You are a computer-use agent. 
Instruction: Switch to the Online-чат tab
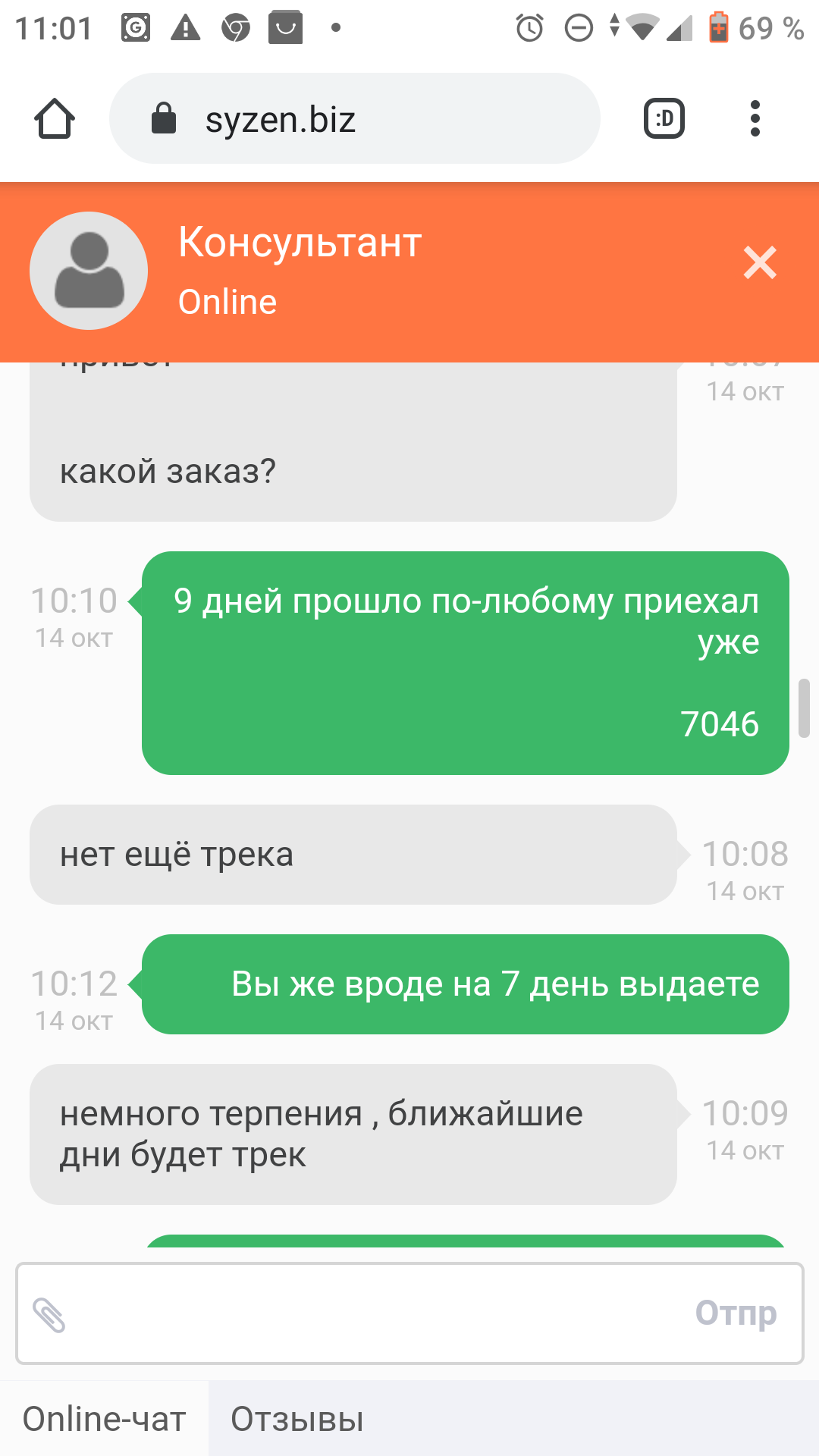[104, 1419]
